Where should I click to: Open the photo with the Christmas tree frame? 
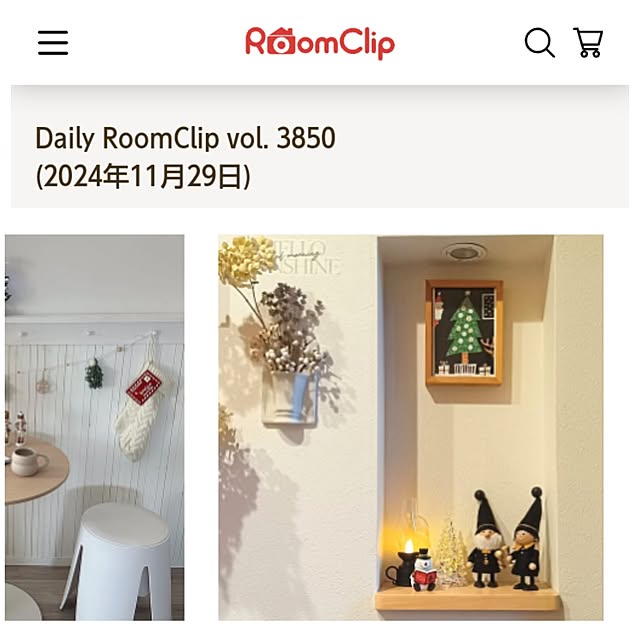coord(410,427)
